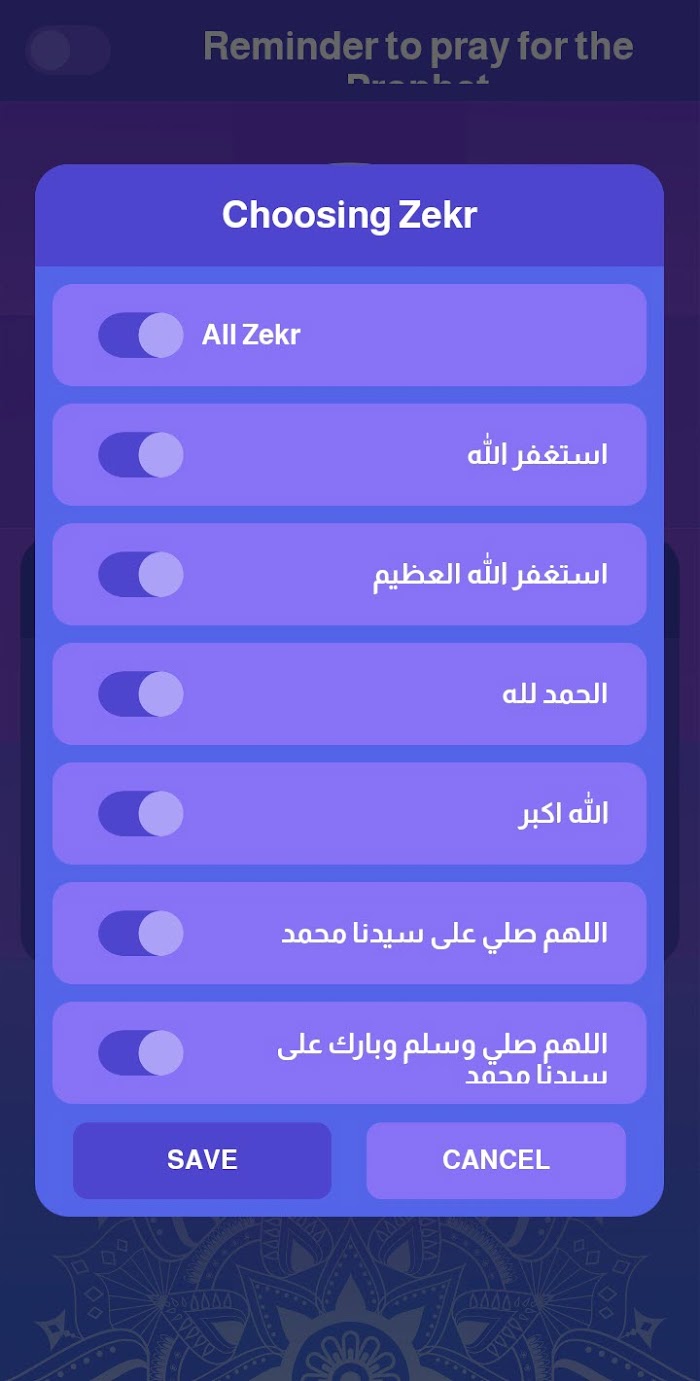Disable the استغفر الله zekr switch
The height and width of the screenshot is (1381, 700).
tap(141, 455)
